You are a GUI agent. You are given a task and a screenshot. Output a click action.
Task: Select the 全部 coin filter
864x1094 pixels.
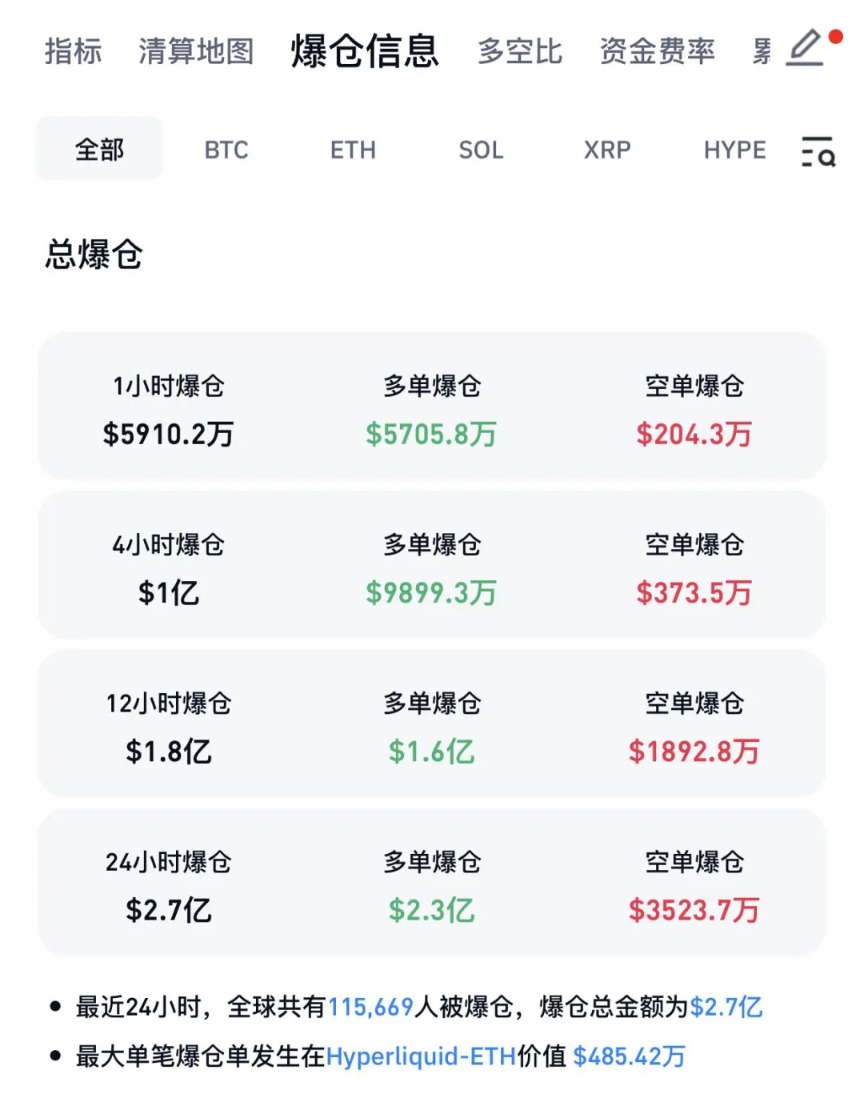tap(98, 149)
